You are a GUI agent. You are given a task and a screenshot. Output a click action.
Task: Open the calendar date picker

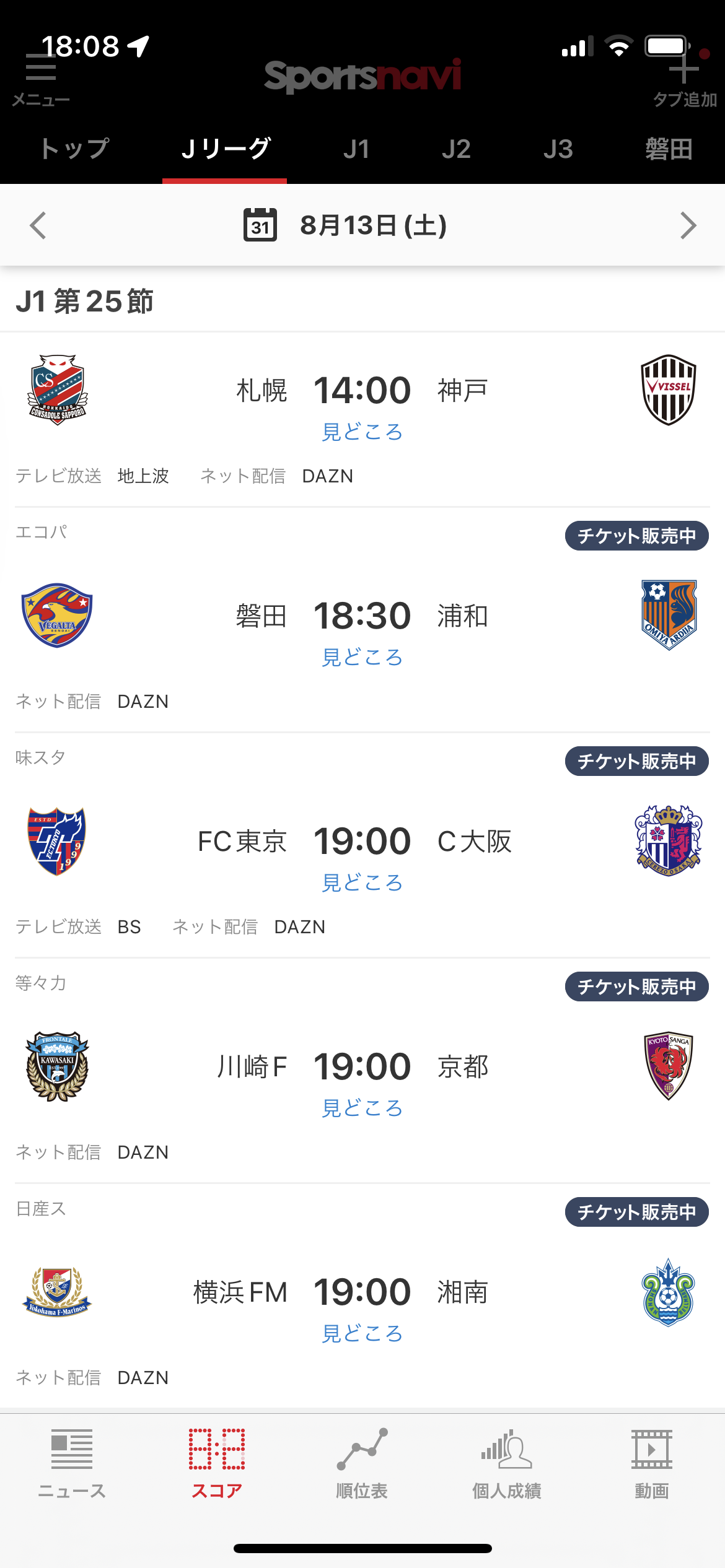[x=260, y=225]
